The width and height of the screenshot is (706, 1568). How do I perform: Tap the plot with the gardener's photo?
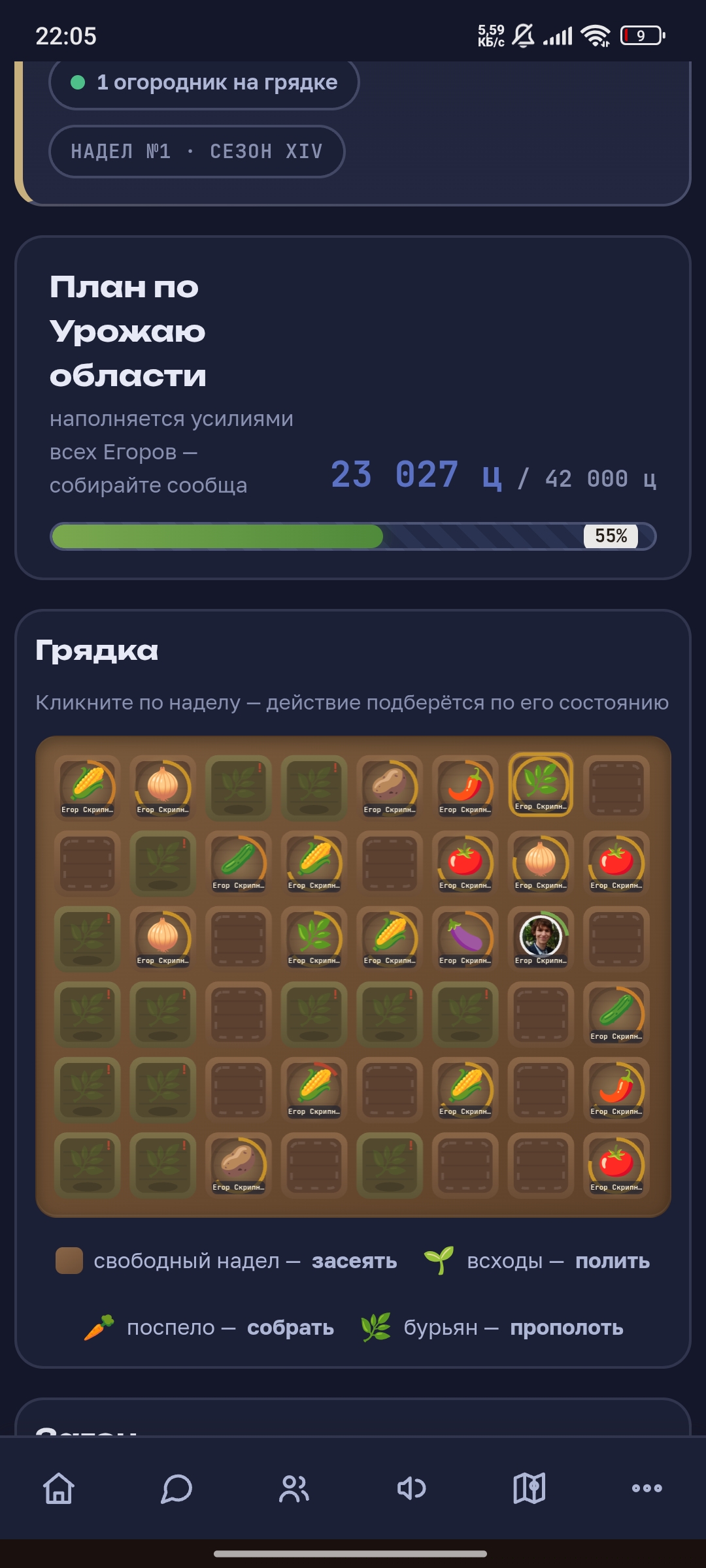point(541,938)
